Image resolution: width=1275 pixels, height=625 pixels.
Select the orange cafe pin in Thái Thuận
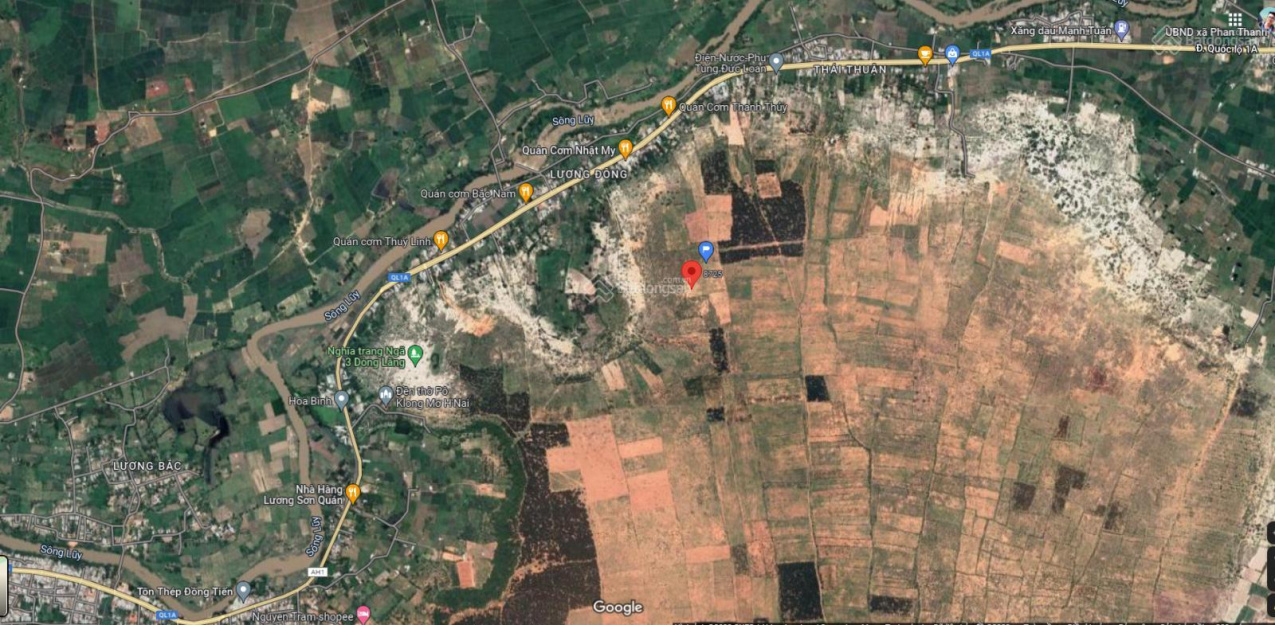(x=925, y=55)
